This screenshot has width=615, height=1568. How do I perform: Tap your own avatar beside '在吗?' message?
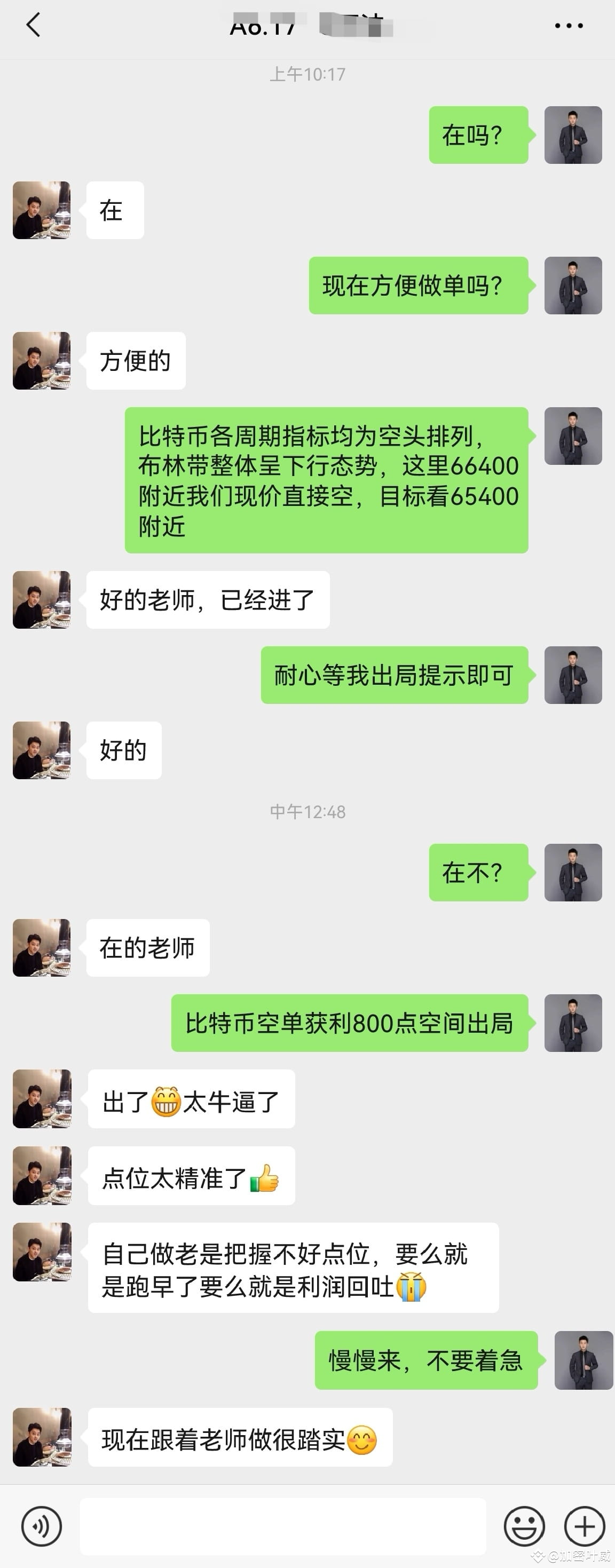pos(572,135)
